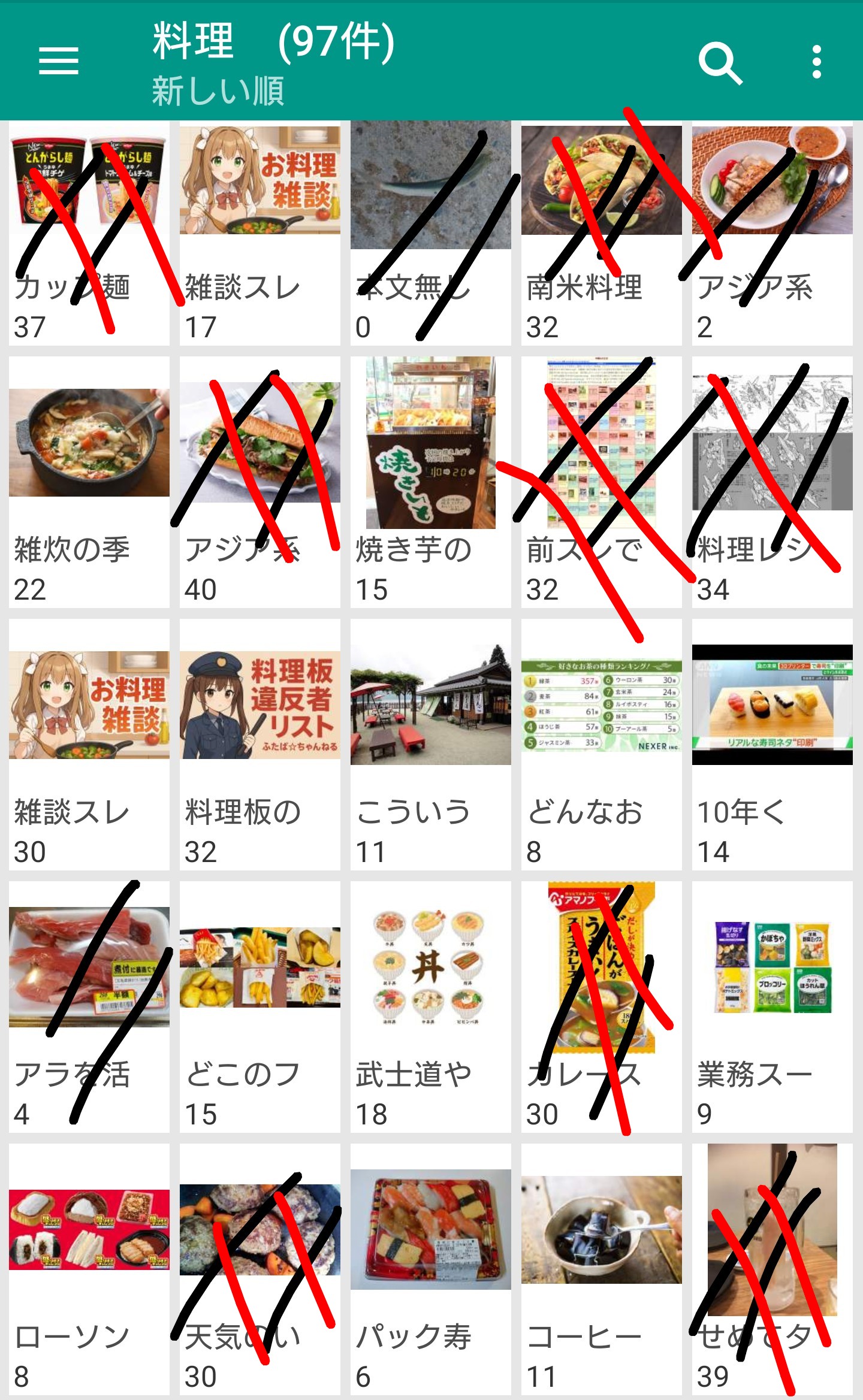
Task: Tap the search magnifier icon
Action: click(x=720, y=62)
